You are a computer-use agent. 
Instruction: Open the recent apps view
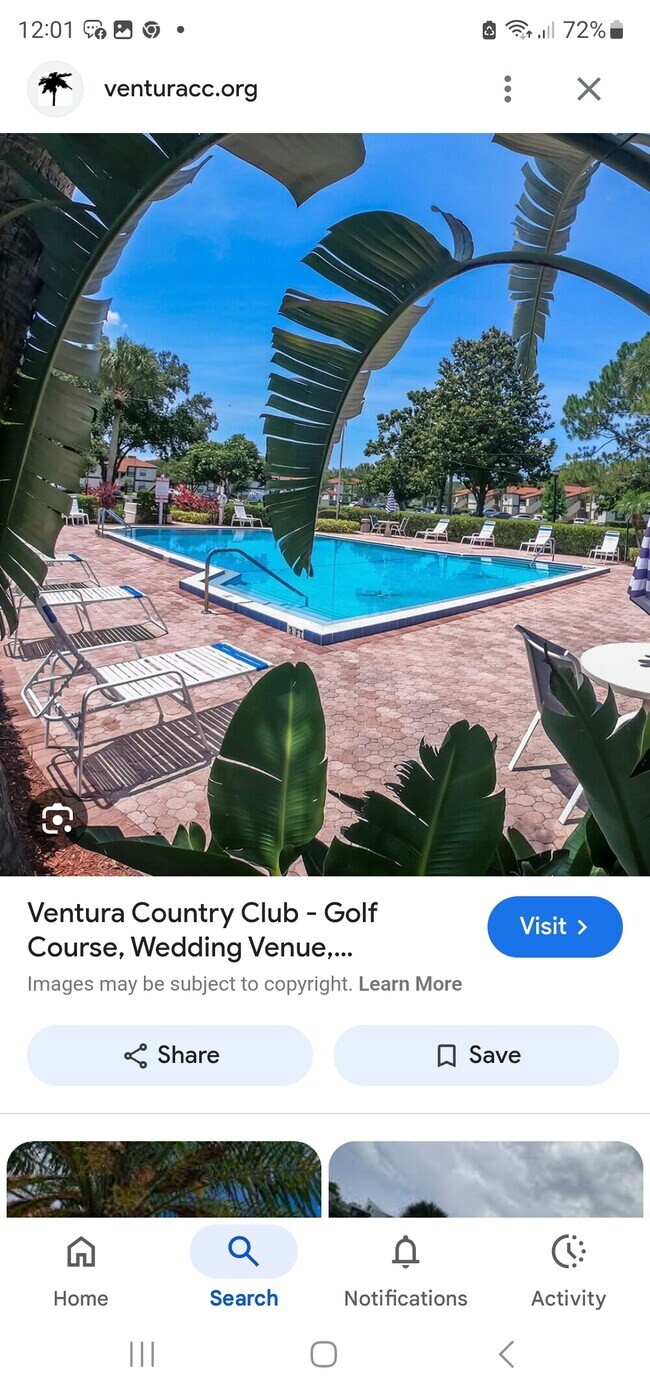coord(142,1354)
